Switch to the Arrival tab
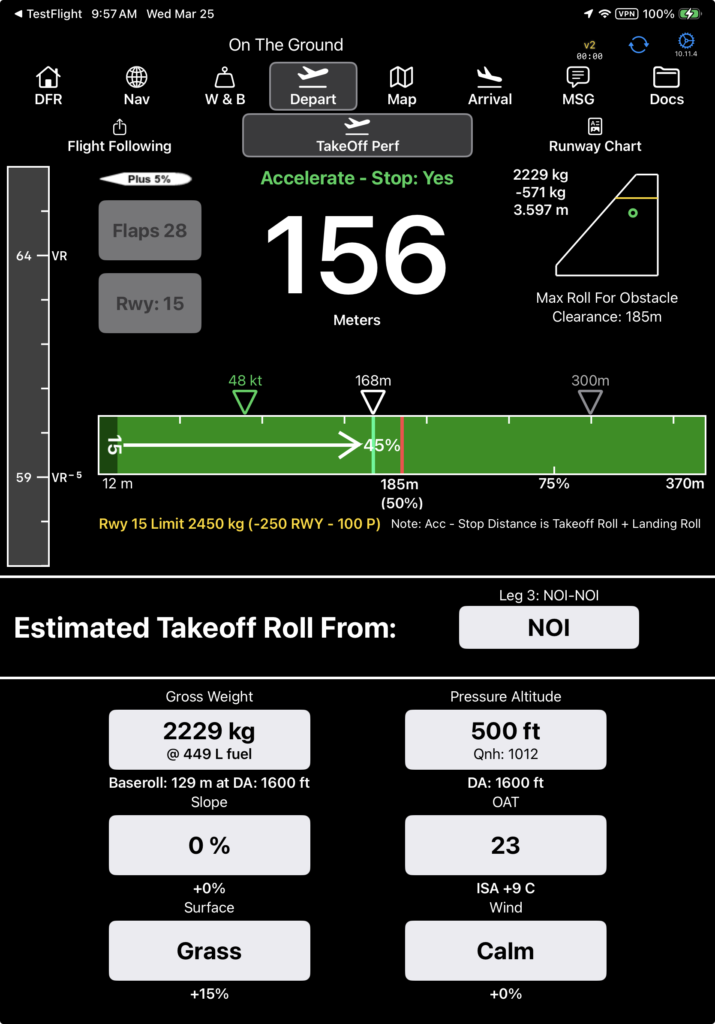 [490, 86]
